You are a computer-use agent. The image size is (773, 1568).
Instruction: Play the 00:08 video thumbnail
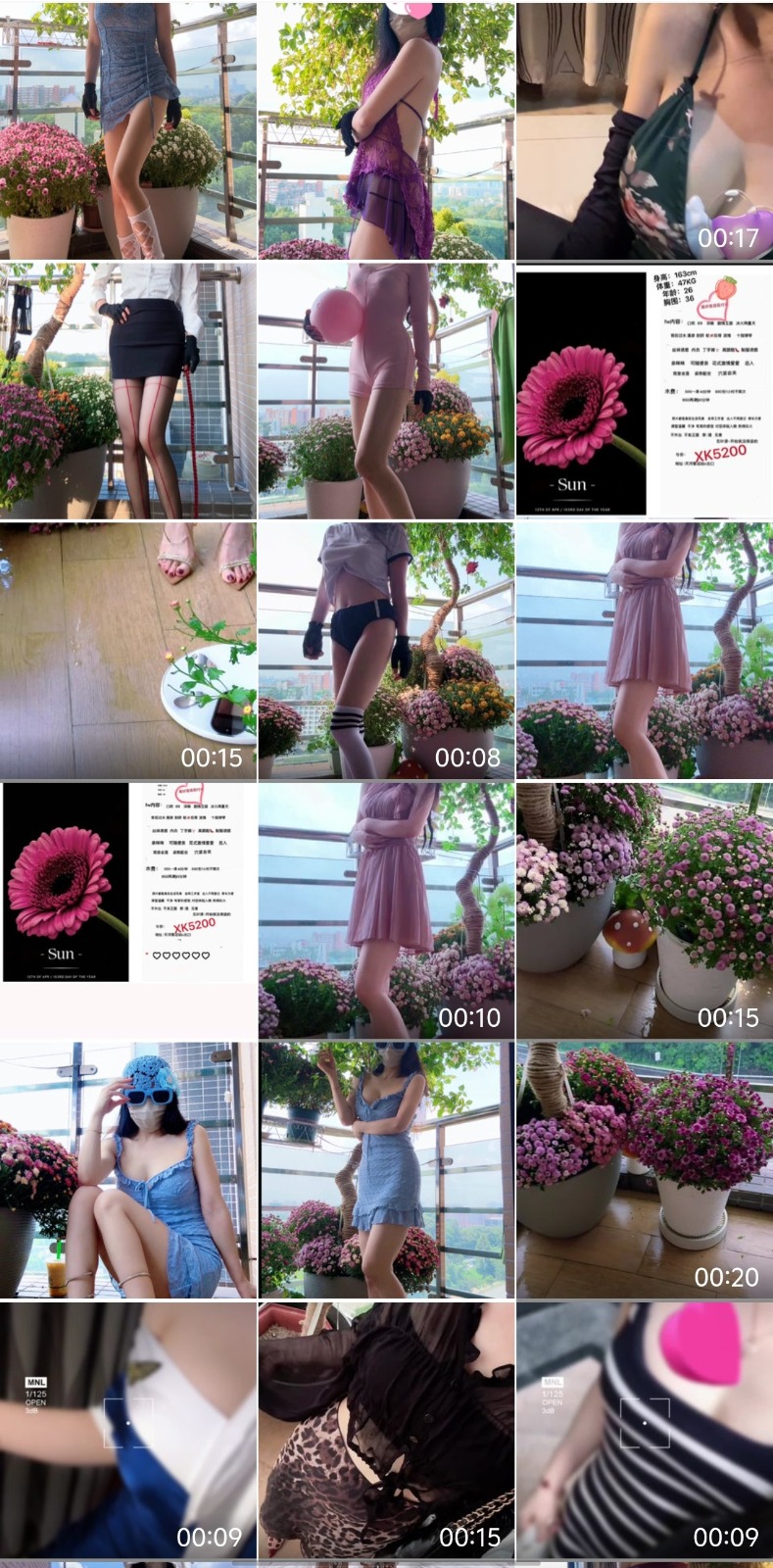[386, 650]
